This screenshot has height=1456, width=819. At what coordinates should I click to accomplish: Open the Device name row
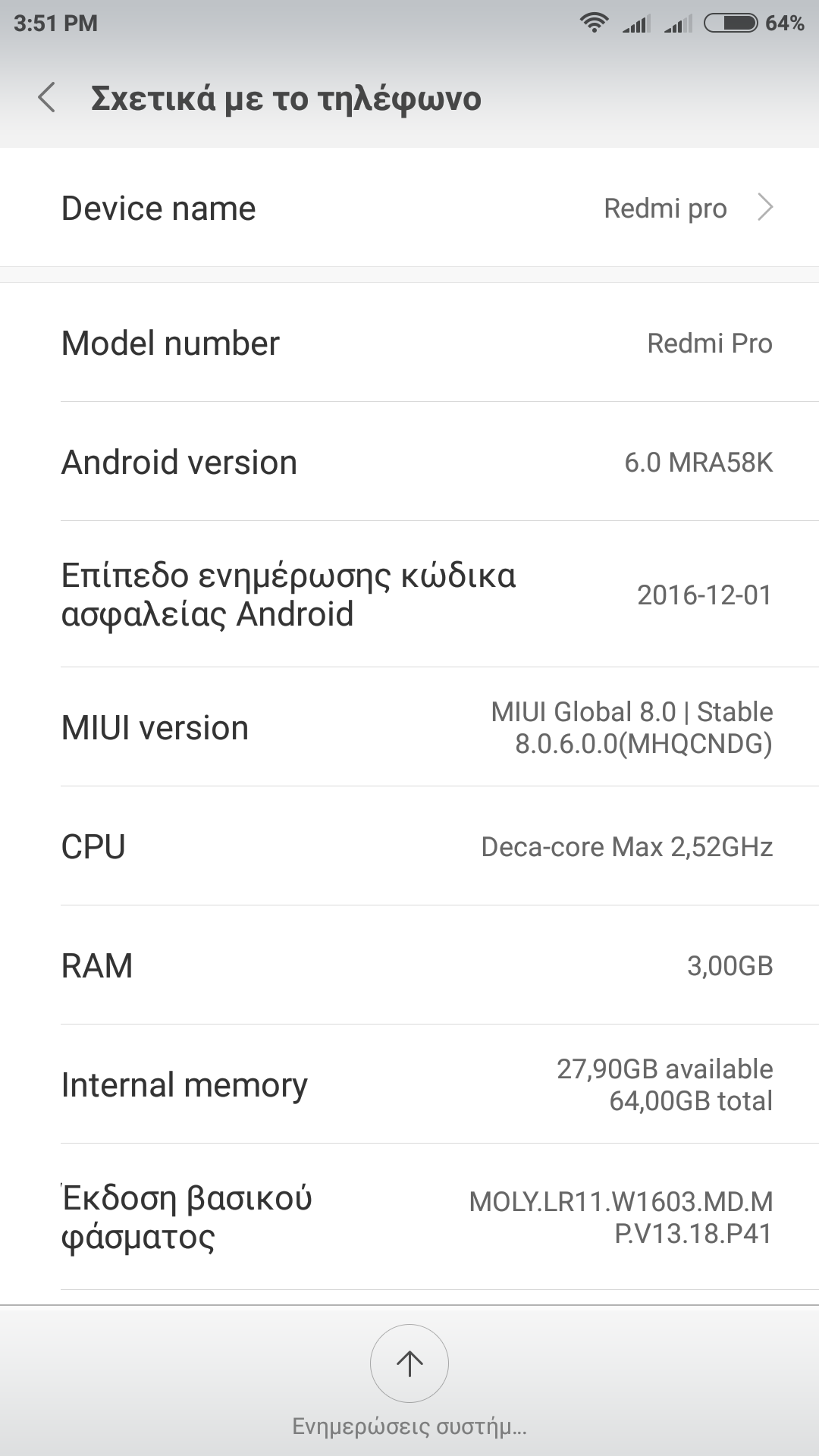click(x=409, y=208)
